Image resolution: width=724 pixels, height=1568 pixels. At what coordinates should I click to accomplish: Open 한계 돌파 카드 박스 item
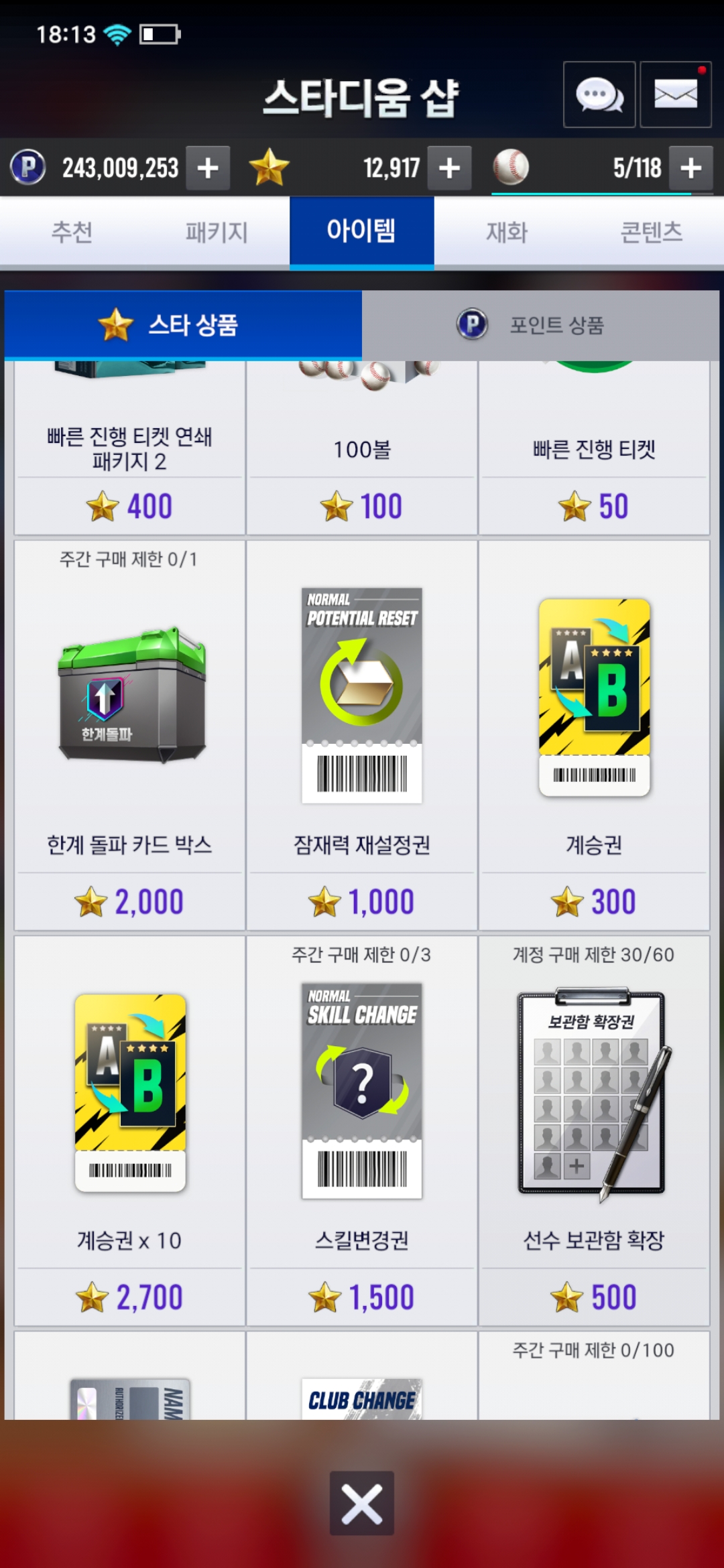(x=130, y=735)
